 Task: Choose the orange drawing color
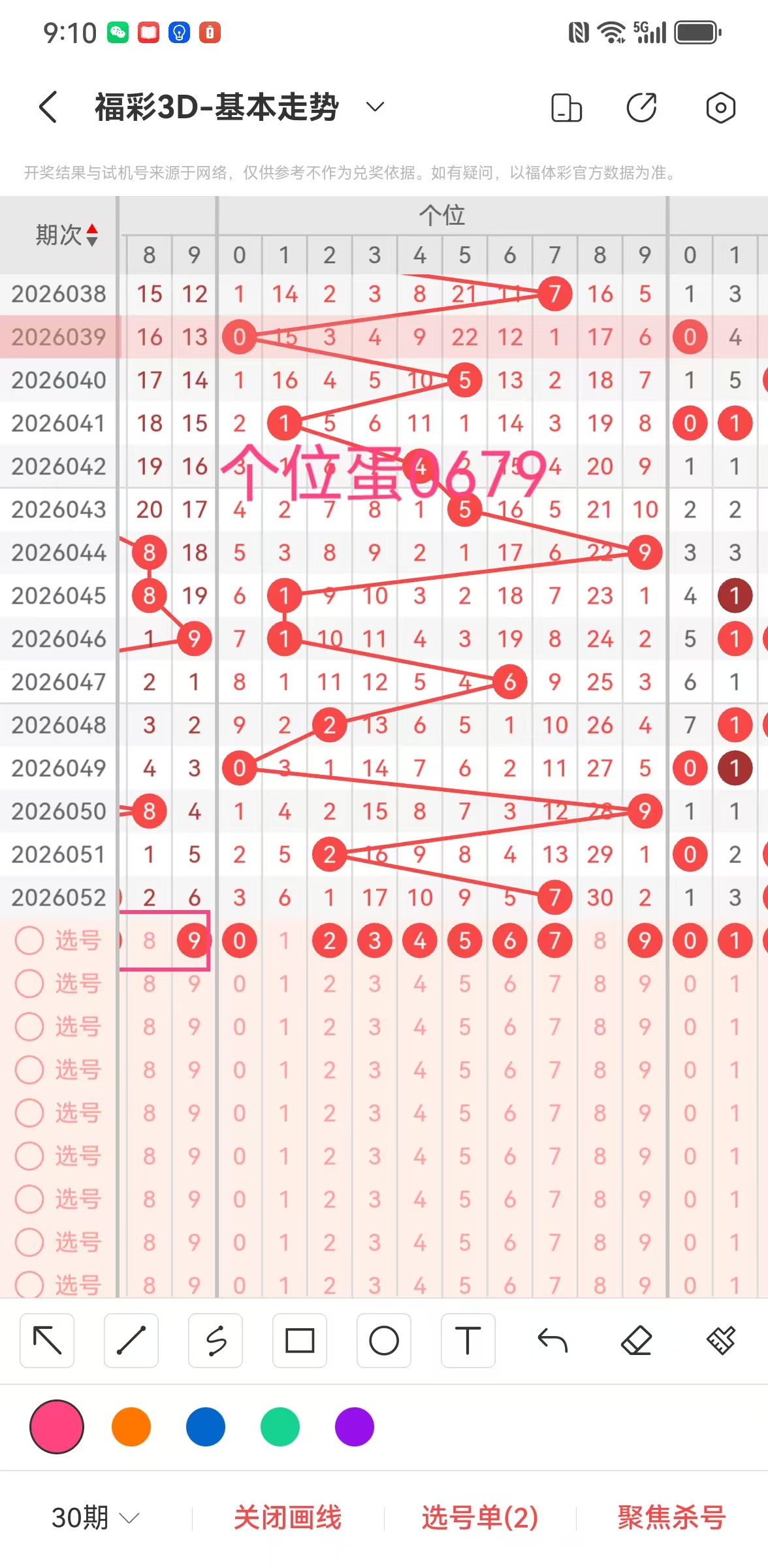click(x=131, y=1427)
